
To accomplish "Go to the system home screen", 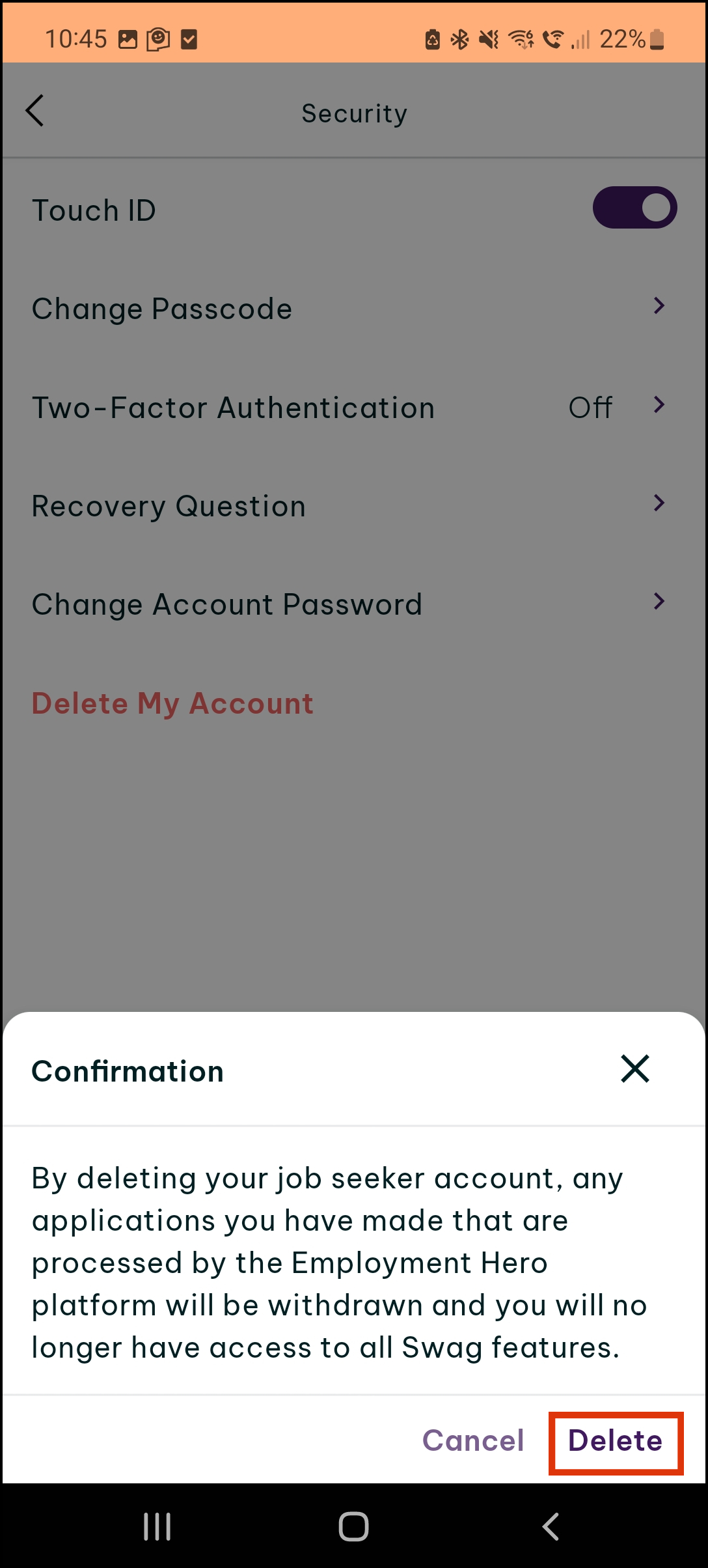I will tap(353, 1526).
